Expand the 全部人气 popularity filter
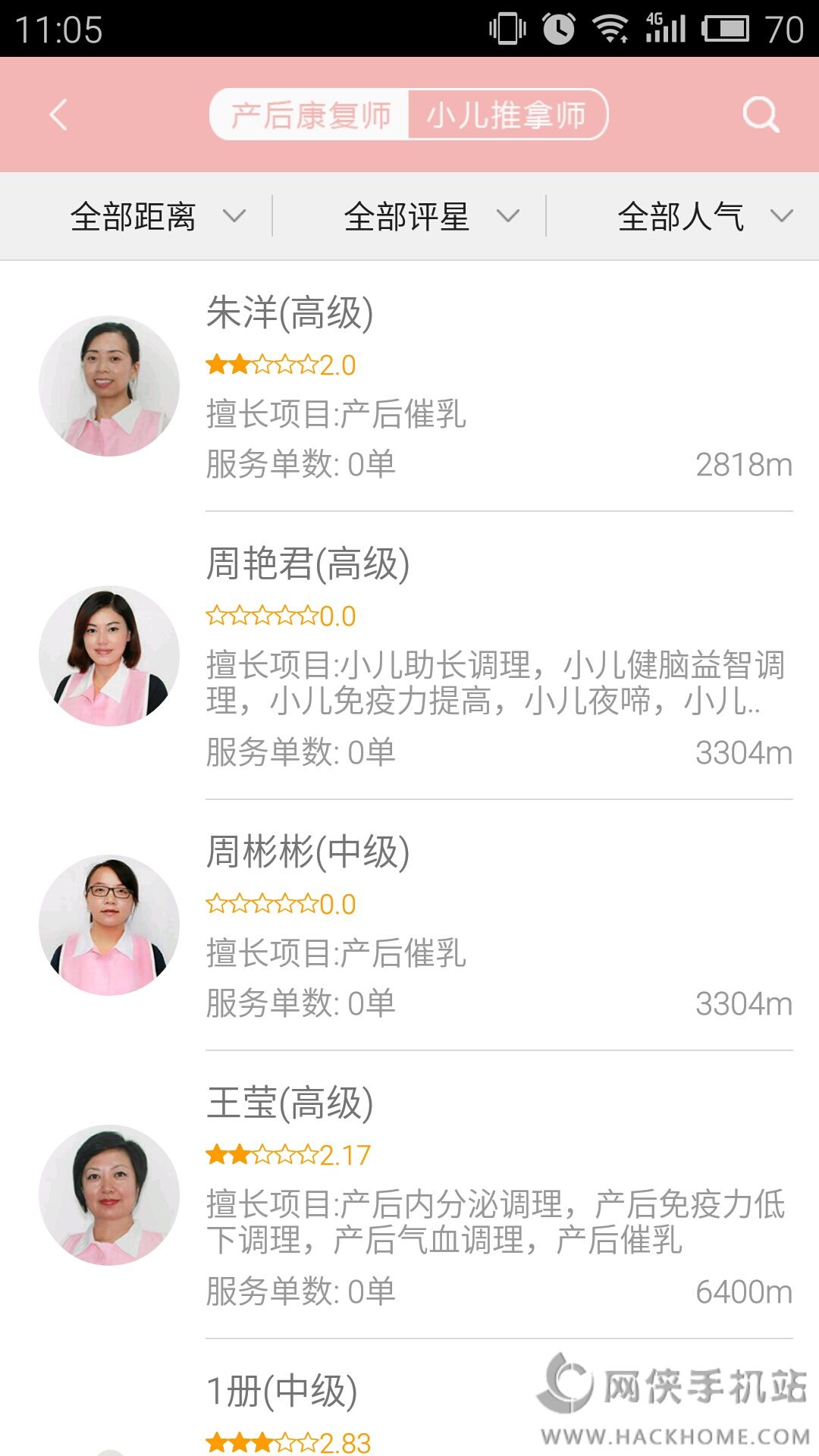 [704, 217]
